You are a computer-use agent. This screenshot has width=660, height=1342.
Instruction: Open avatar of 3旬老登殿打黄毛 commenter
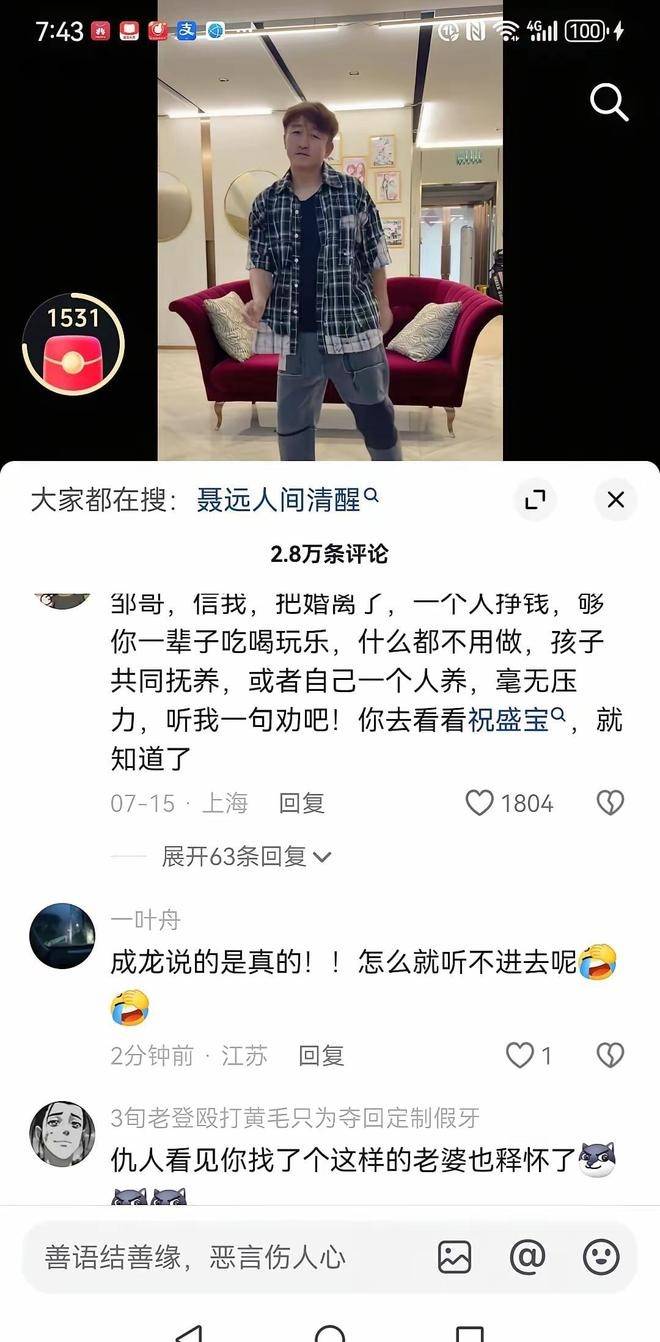62,1134
